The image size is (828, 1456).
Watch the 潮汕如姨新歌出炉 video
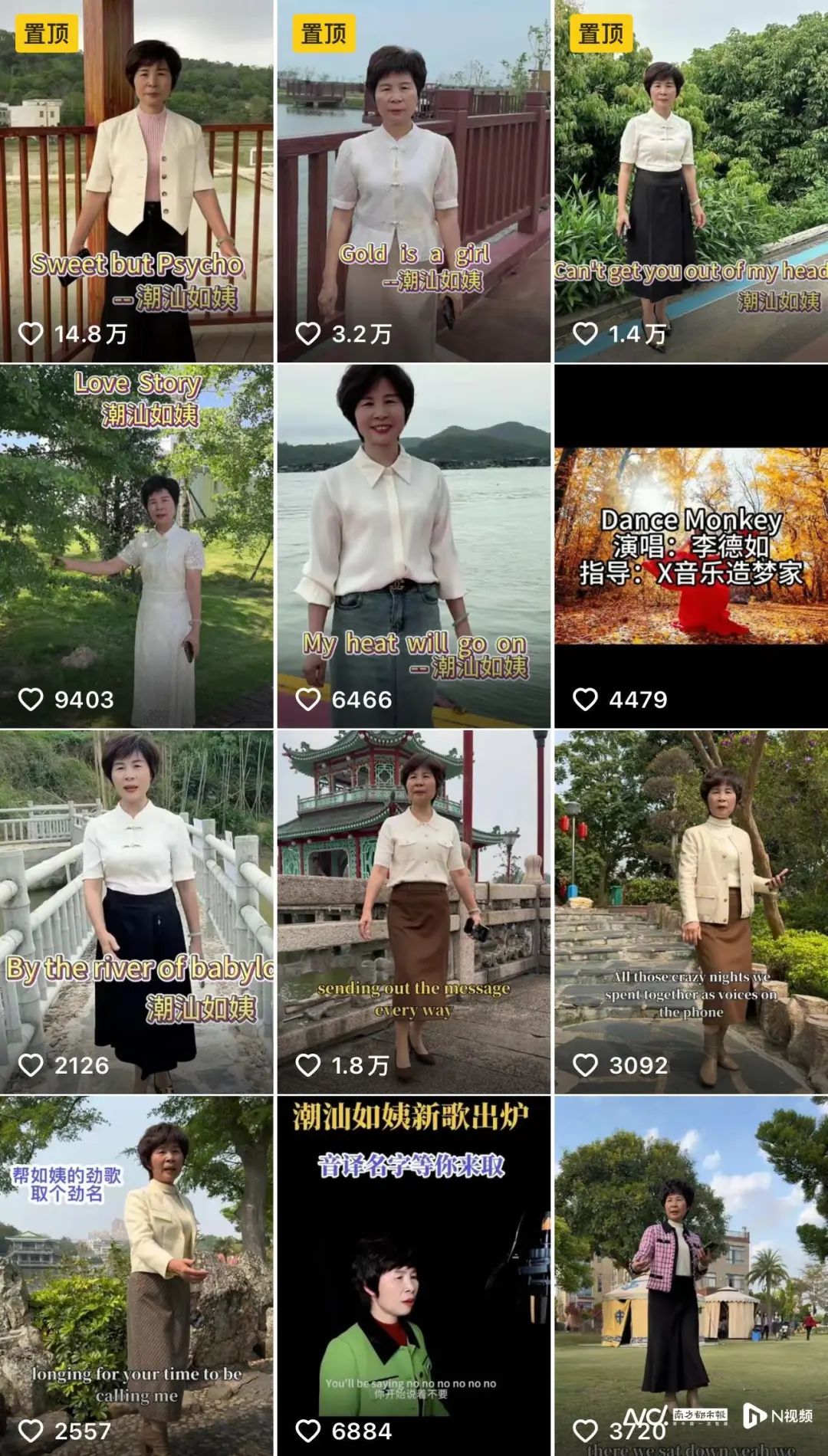(x=414, y=1277)
